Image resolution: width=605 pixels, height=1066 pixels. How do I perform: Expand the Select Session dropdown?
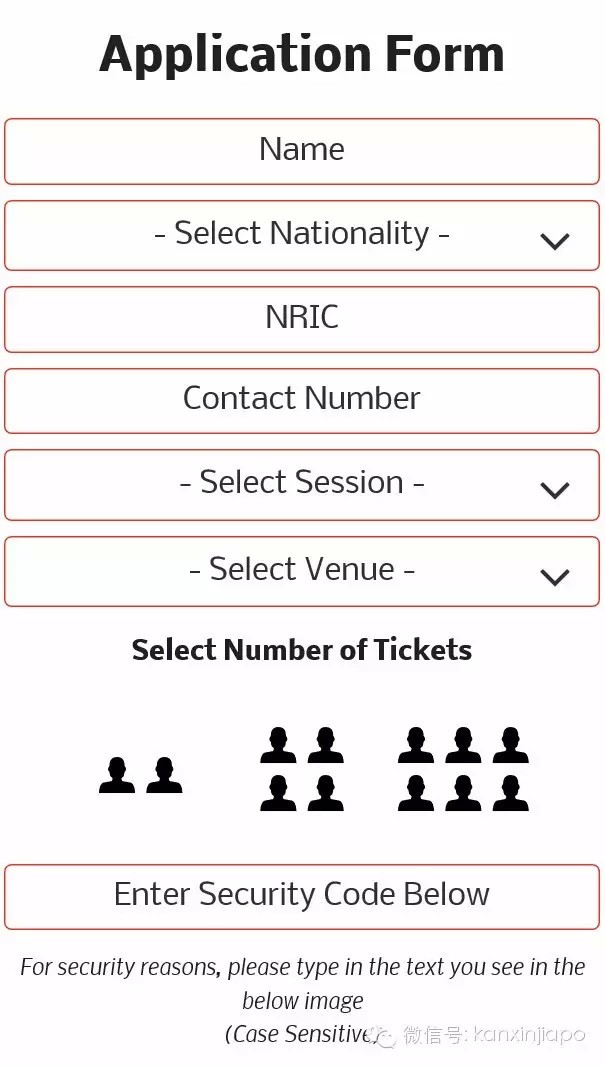(302, 485)
